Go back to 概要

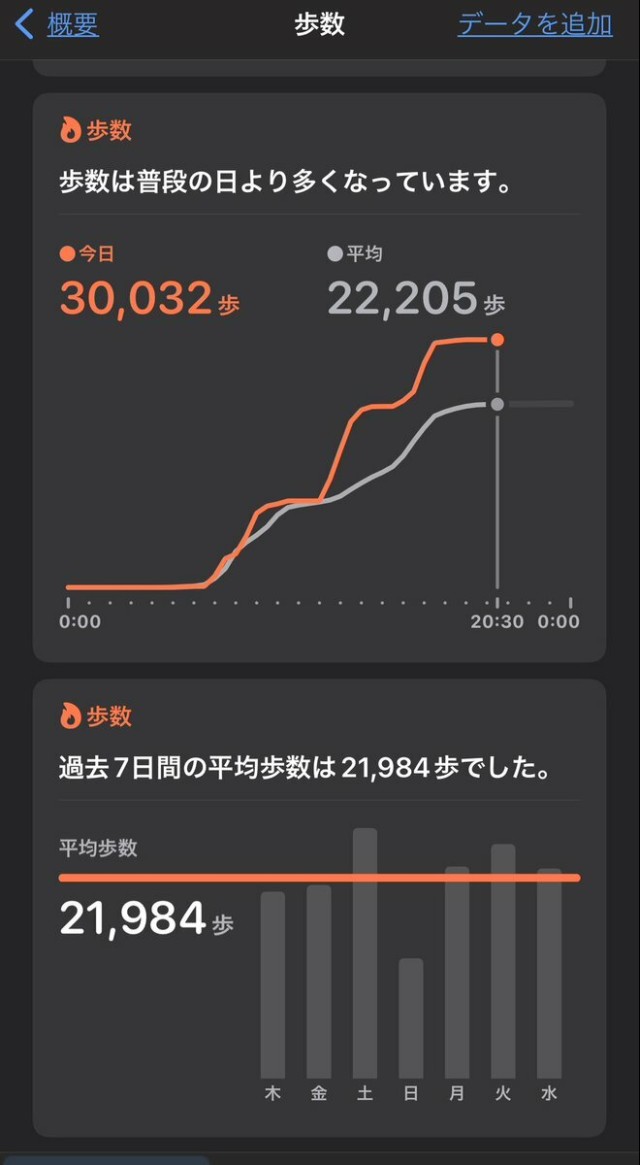tap(60, 25)
